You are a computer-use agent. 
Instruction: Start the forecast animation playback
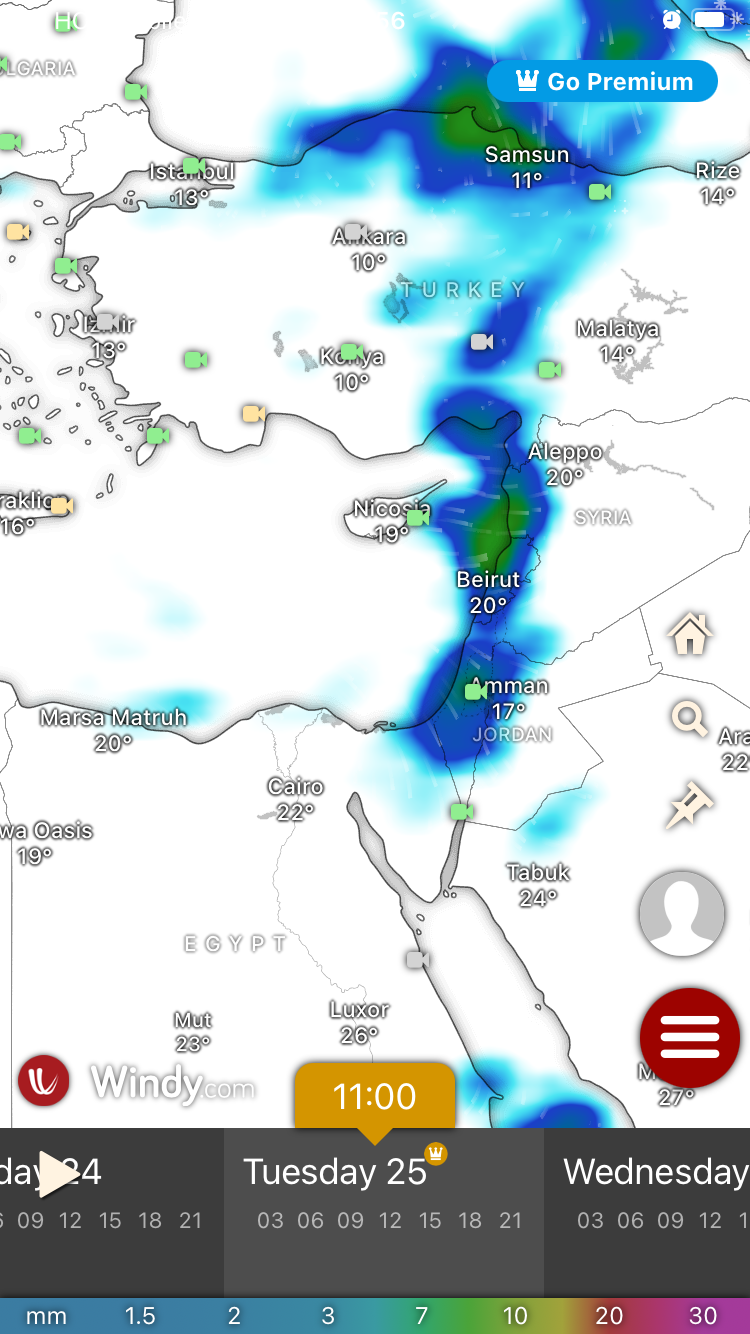click(x=57, y=1174)
